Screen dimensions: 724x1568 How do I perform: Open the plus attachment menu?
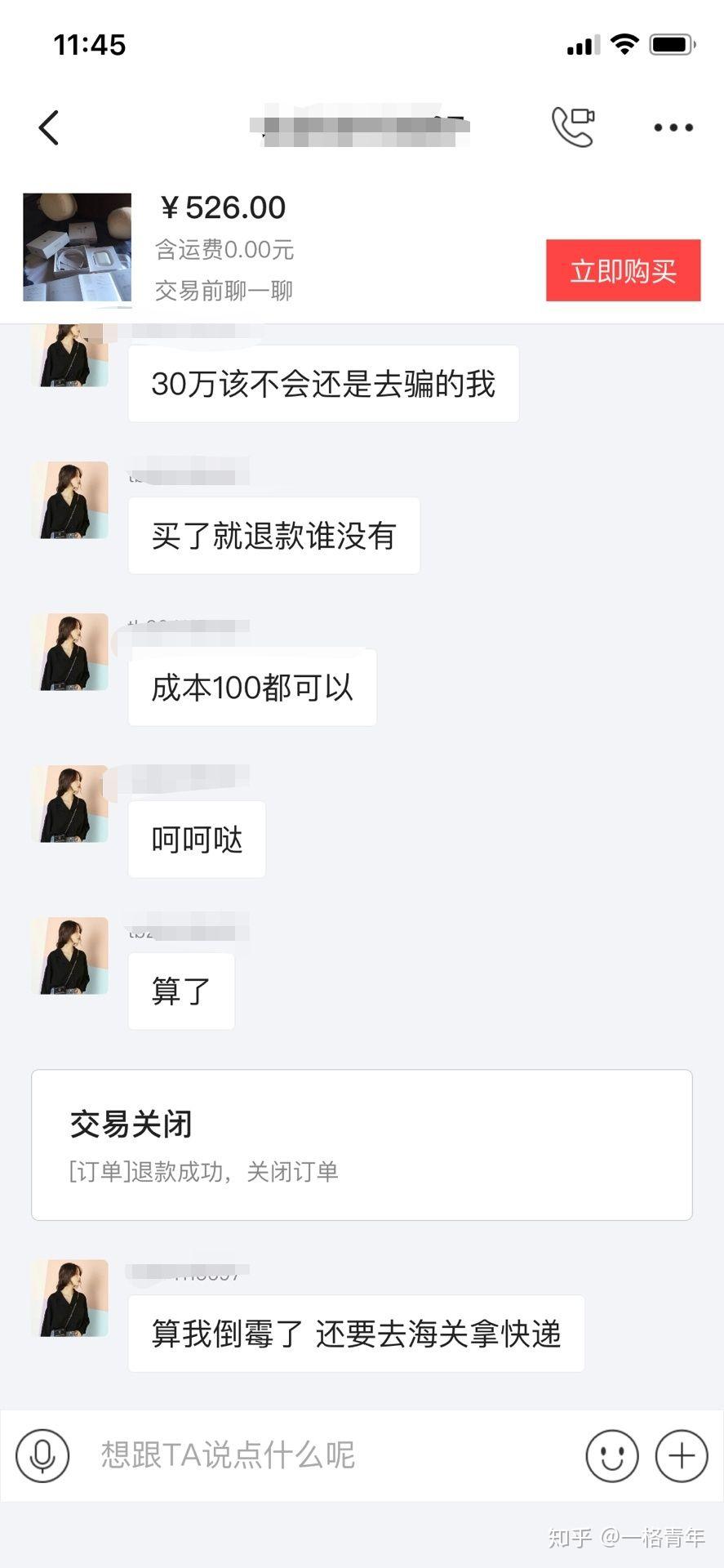pos(682,1455)
